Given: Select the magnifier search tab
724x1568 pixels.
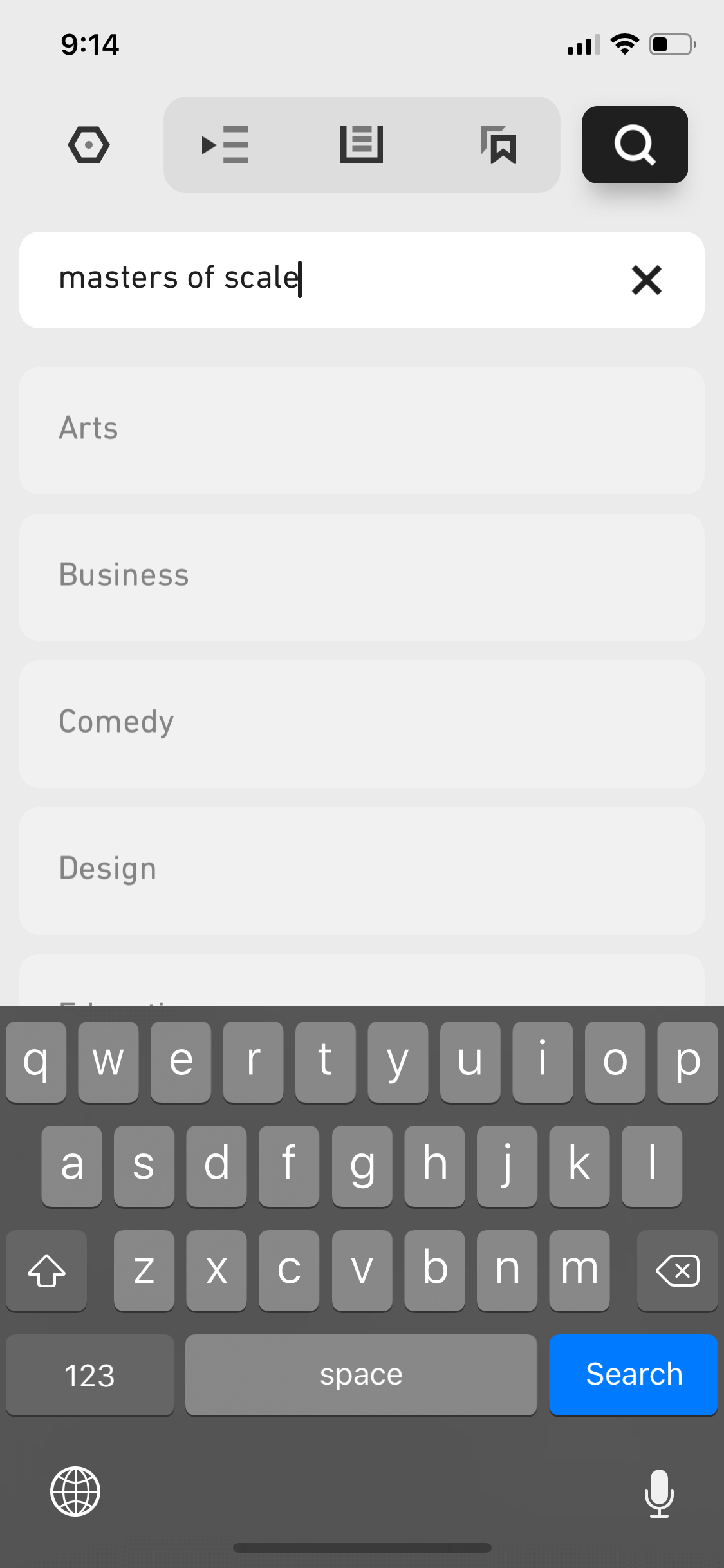Looking at the screenshot, I should pyautogui.click(x=635, y=145).
